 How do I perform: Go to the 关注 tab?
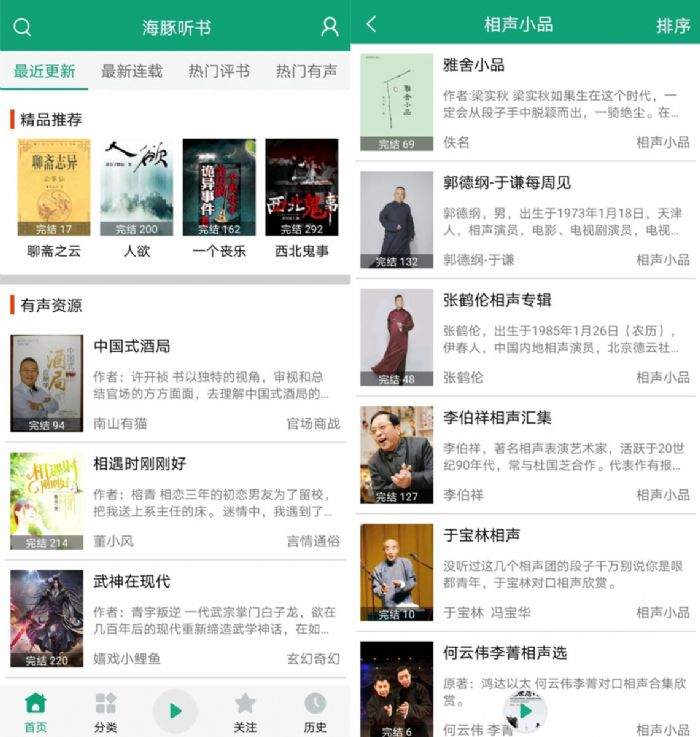245,711
